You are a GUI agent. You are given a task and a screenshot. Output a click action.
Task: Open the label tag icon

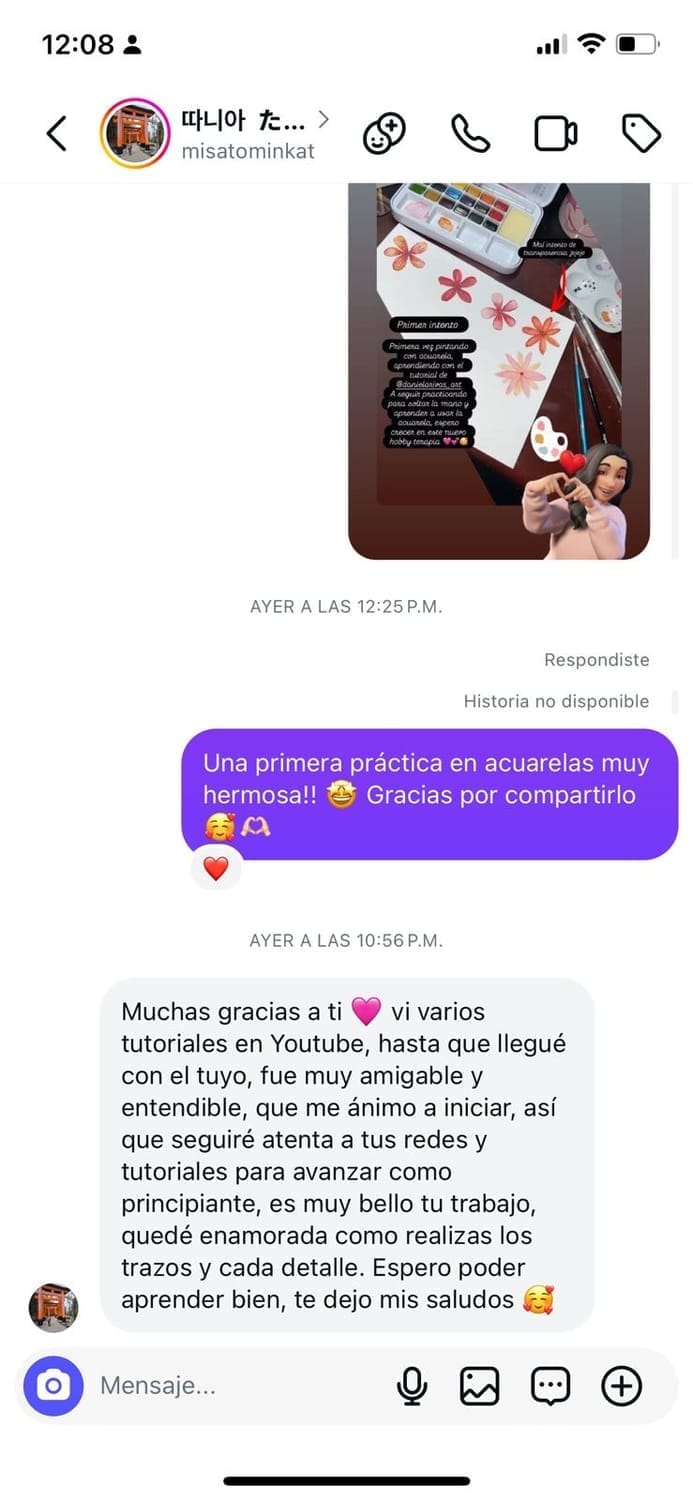click(641, 133)
